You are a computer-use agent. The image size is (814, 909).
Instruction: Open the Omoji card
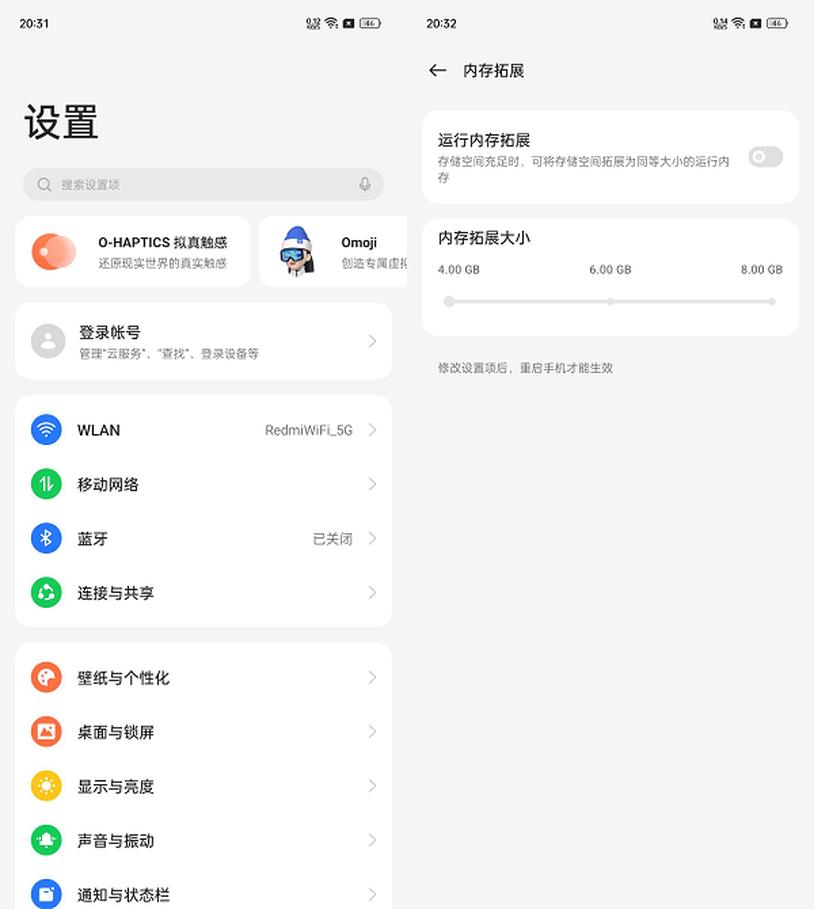333,252
